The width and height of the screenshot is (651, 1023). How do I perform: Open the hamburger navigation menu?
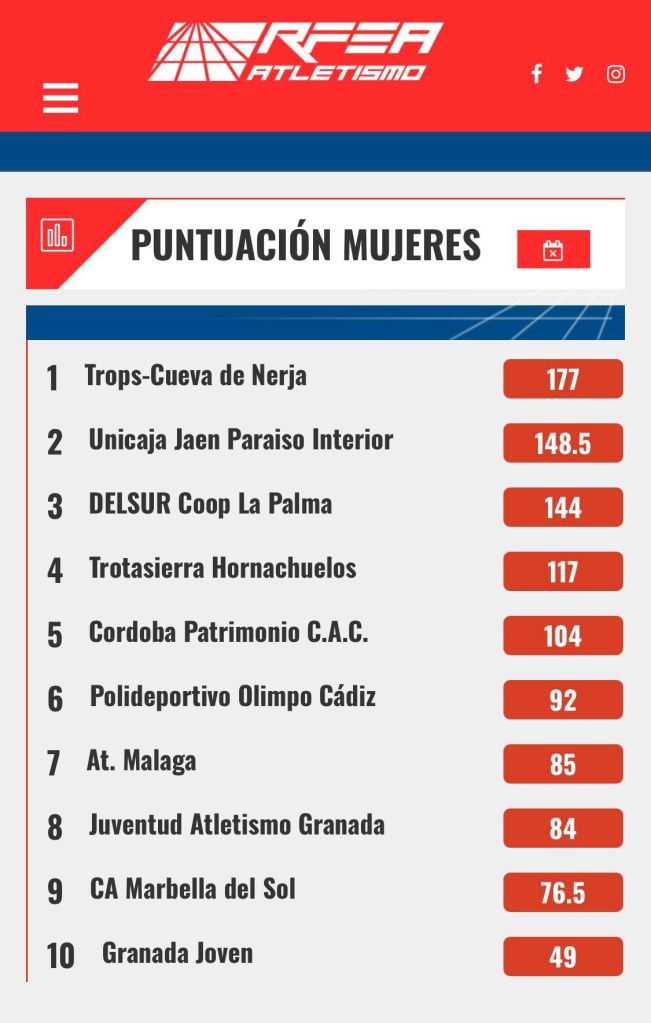point(60,98)
